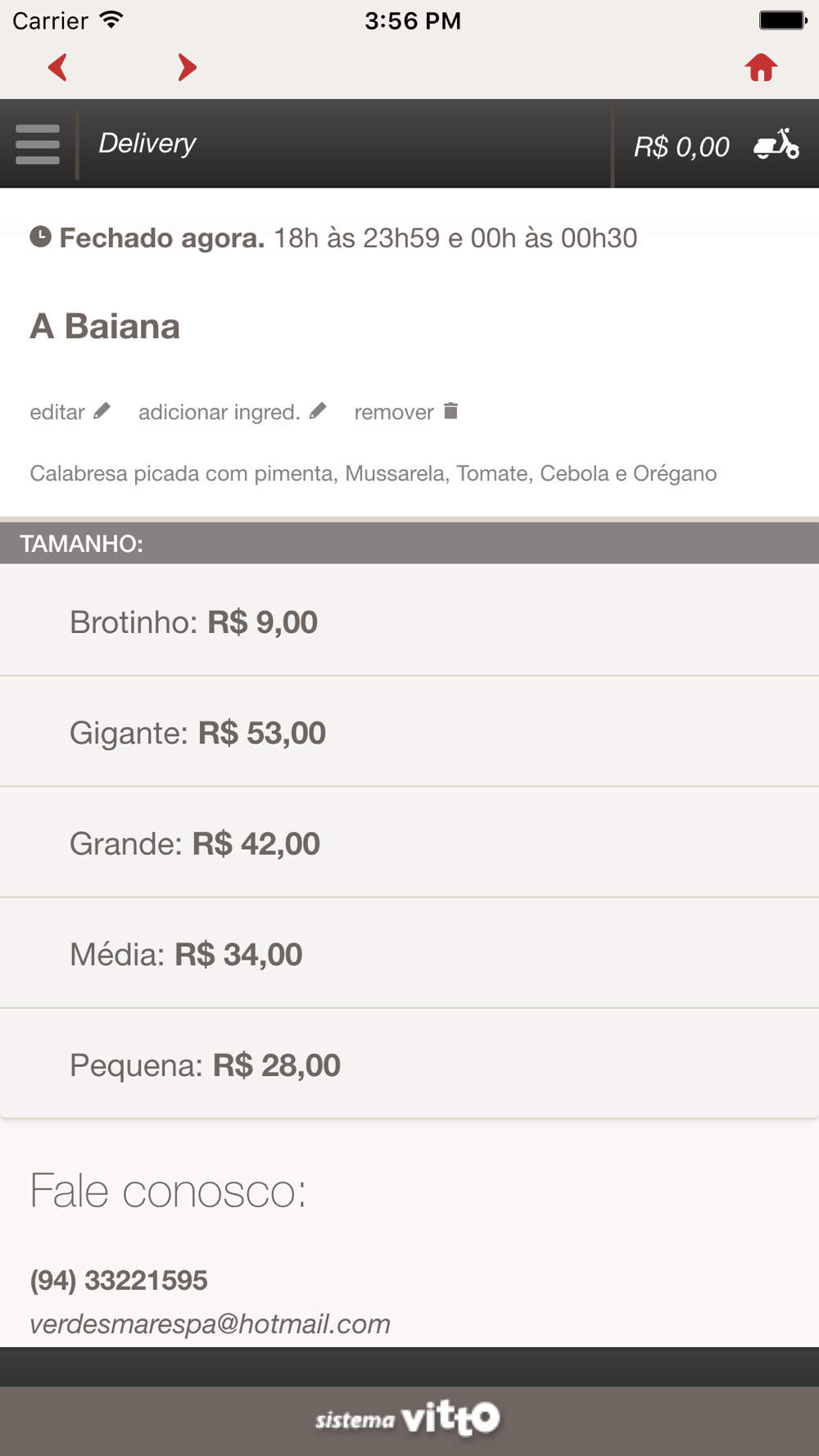Screen dimensions: 819x1456
Task: Choose the Pequena size for R$ 28,00
Action: pos(409,1064)
